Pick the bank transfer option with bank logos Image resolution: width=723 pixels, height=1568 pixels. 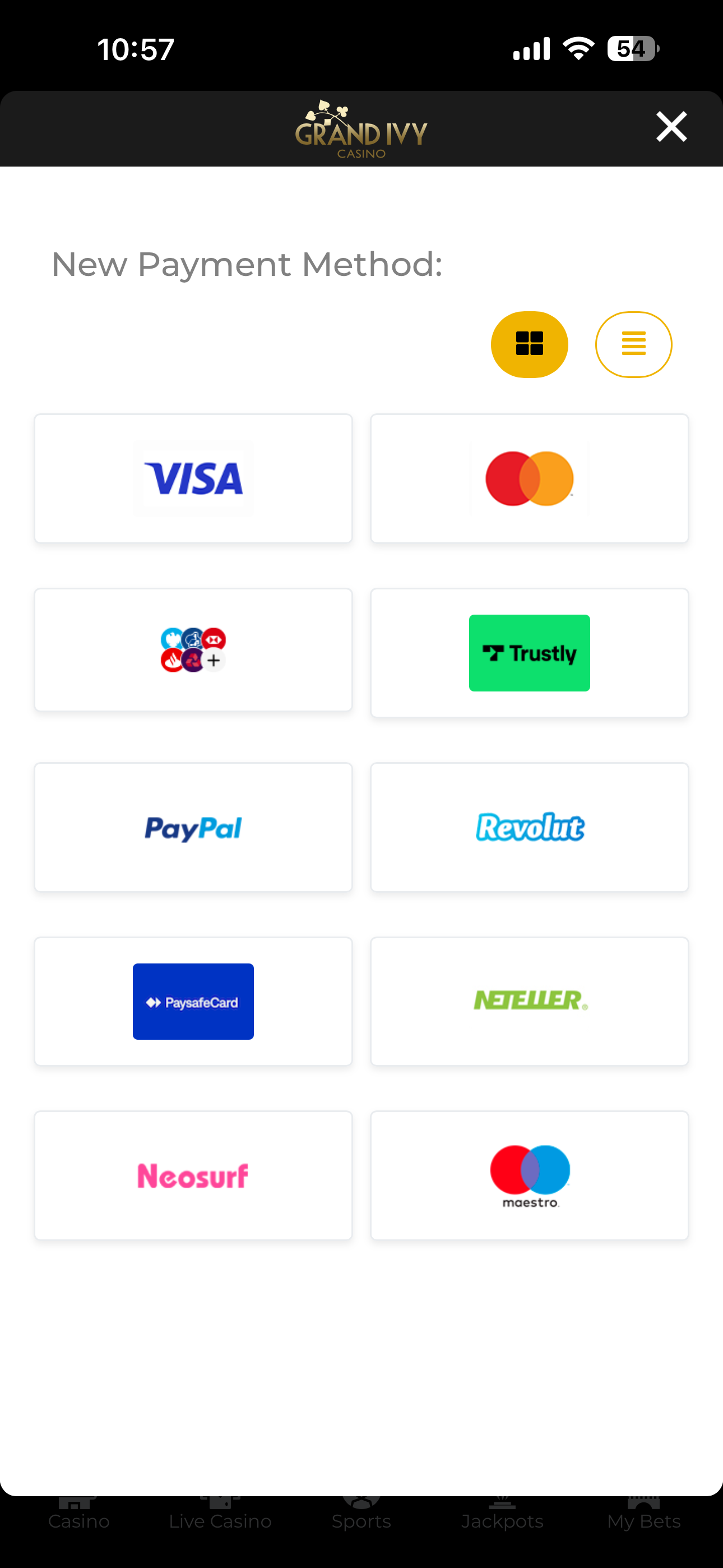(x=193, y=649)
